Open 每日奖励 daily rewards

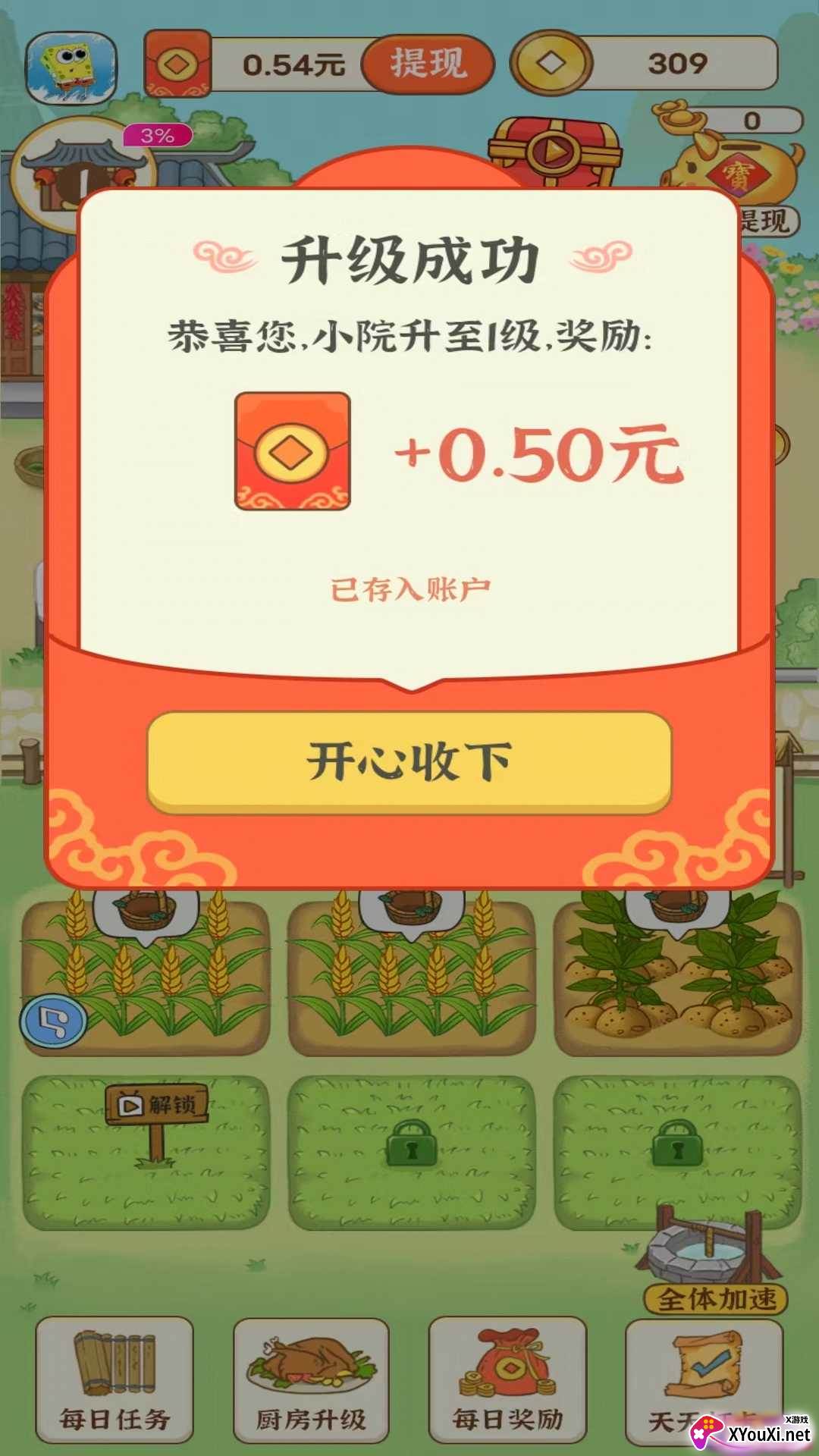click(x=507, y=1380)
